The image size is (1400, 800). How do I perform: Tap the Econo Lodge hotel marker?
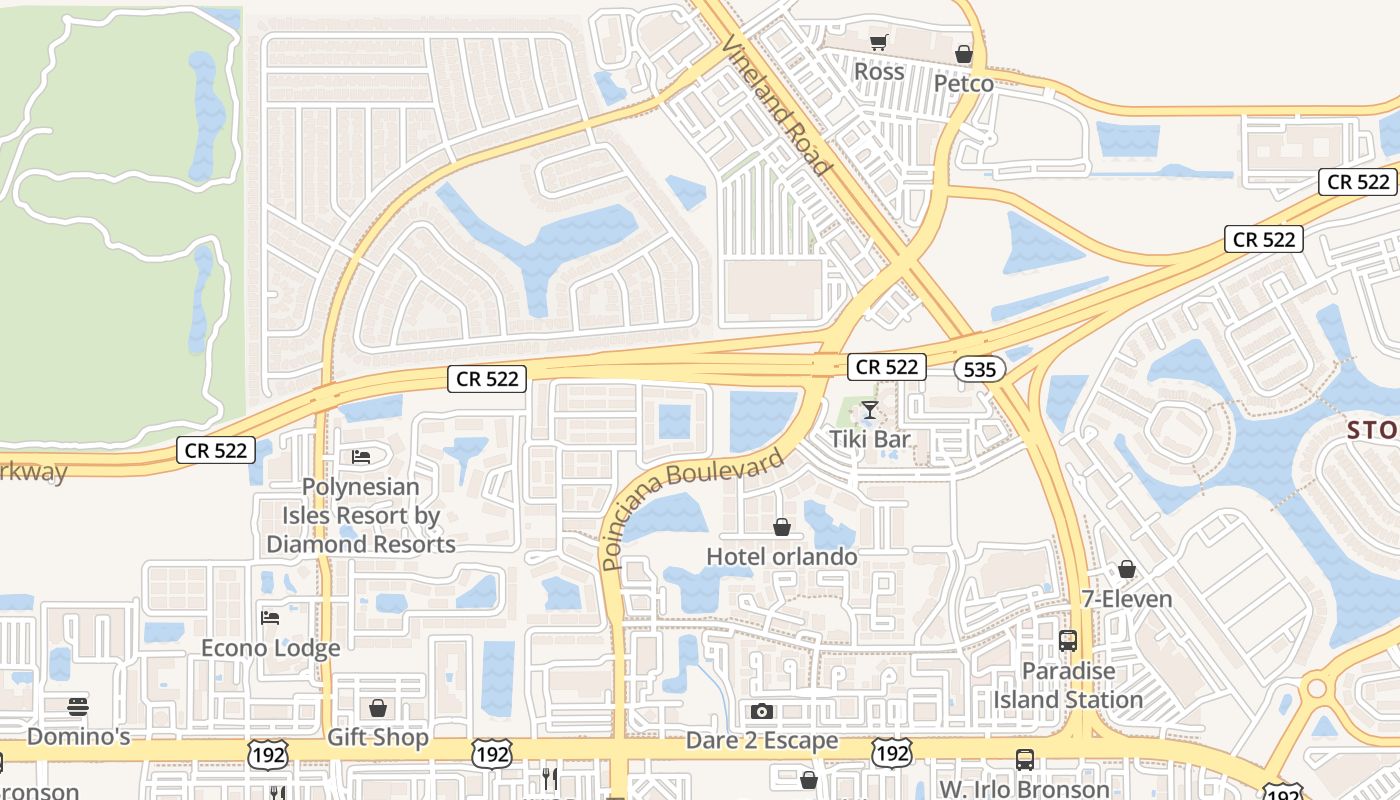[x=270, y=617]
